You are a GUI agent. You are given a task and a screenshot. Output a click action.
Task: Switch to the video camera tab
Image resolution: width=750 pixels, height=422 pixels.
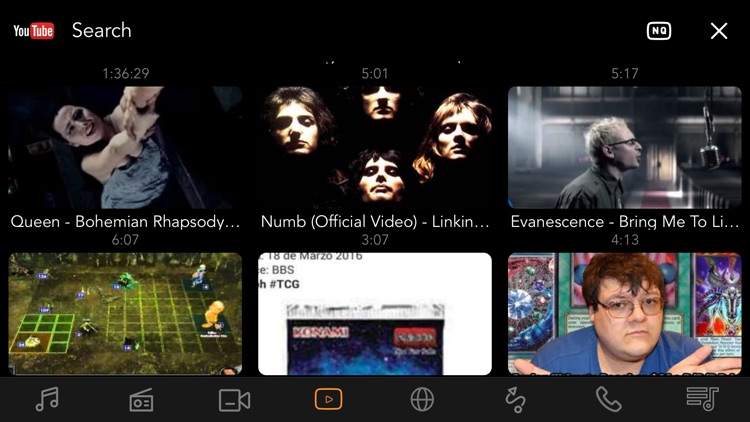[234, 400]
